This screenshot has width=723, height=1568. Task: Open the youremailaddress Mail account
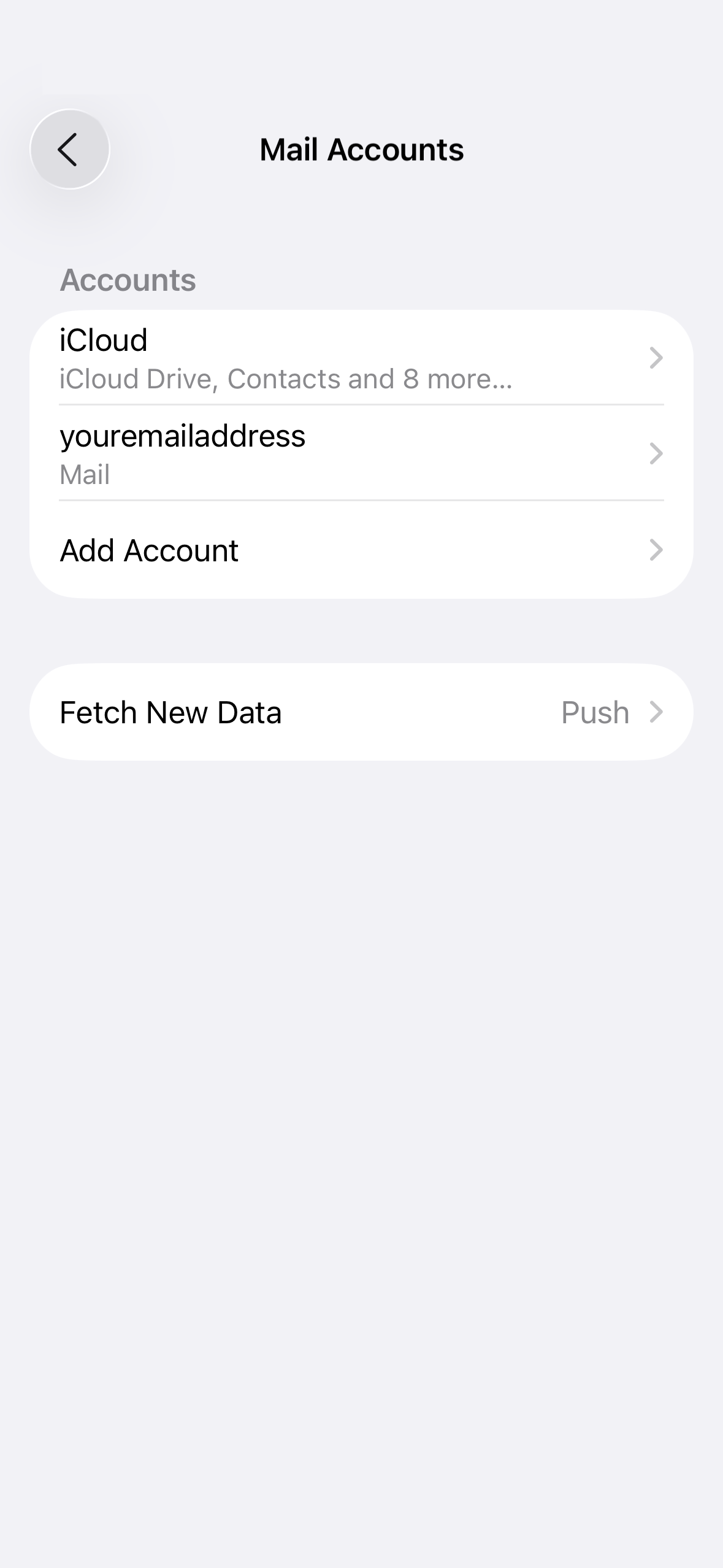click(x=361, y=453)
